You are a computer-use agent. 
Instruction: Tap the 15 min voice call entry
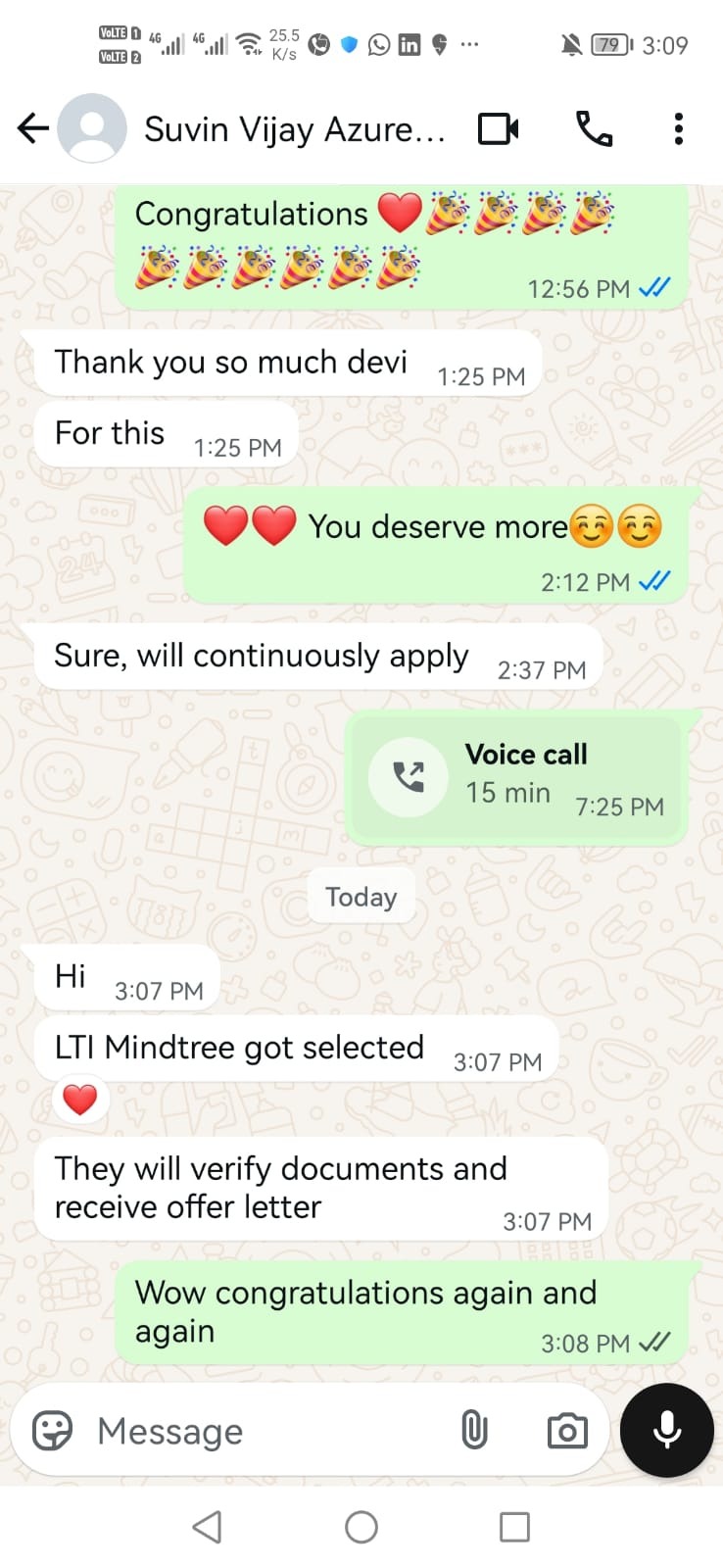516,776
